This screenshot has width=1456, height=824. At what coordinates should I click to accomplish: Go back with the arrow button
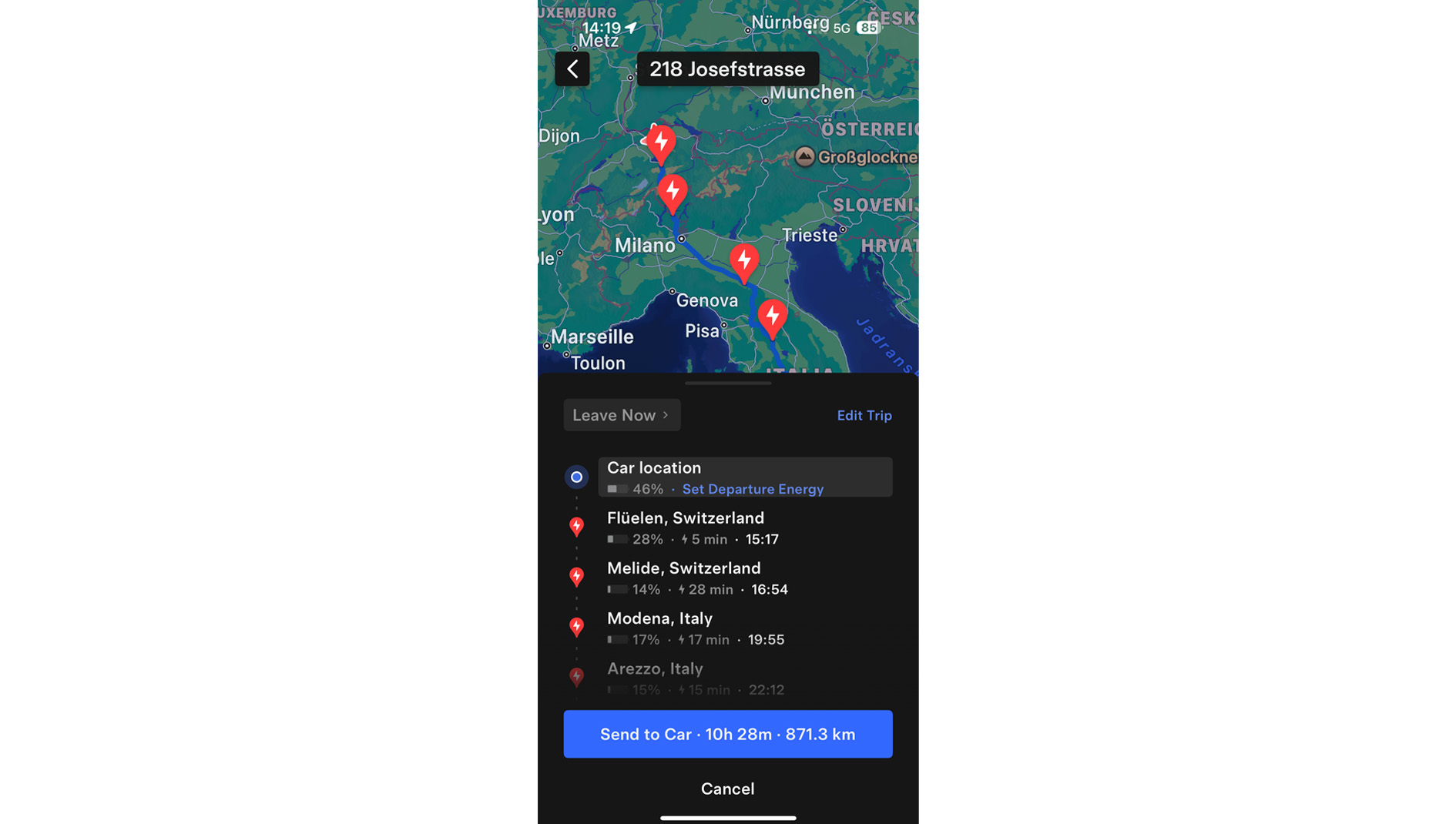pos(572,69)
